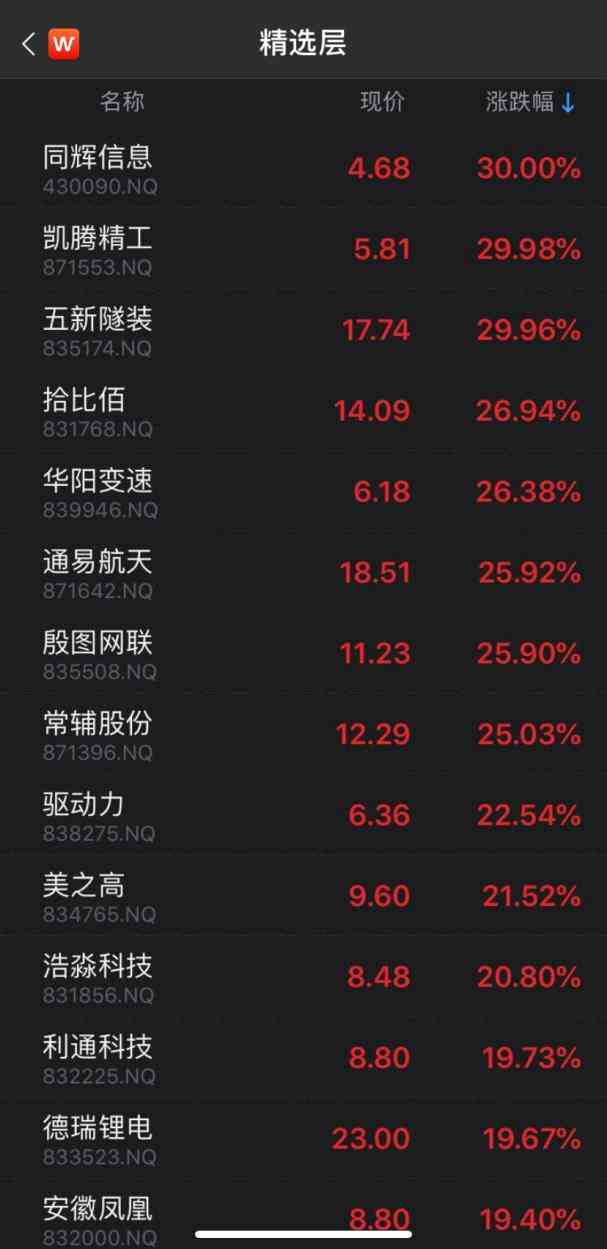View 五新隧装 stock details
Viewport: 607px width, 1249px height.
pos(98,329)
